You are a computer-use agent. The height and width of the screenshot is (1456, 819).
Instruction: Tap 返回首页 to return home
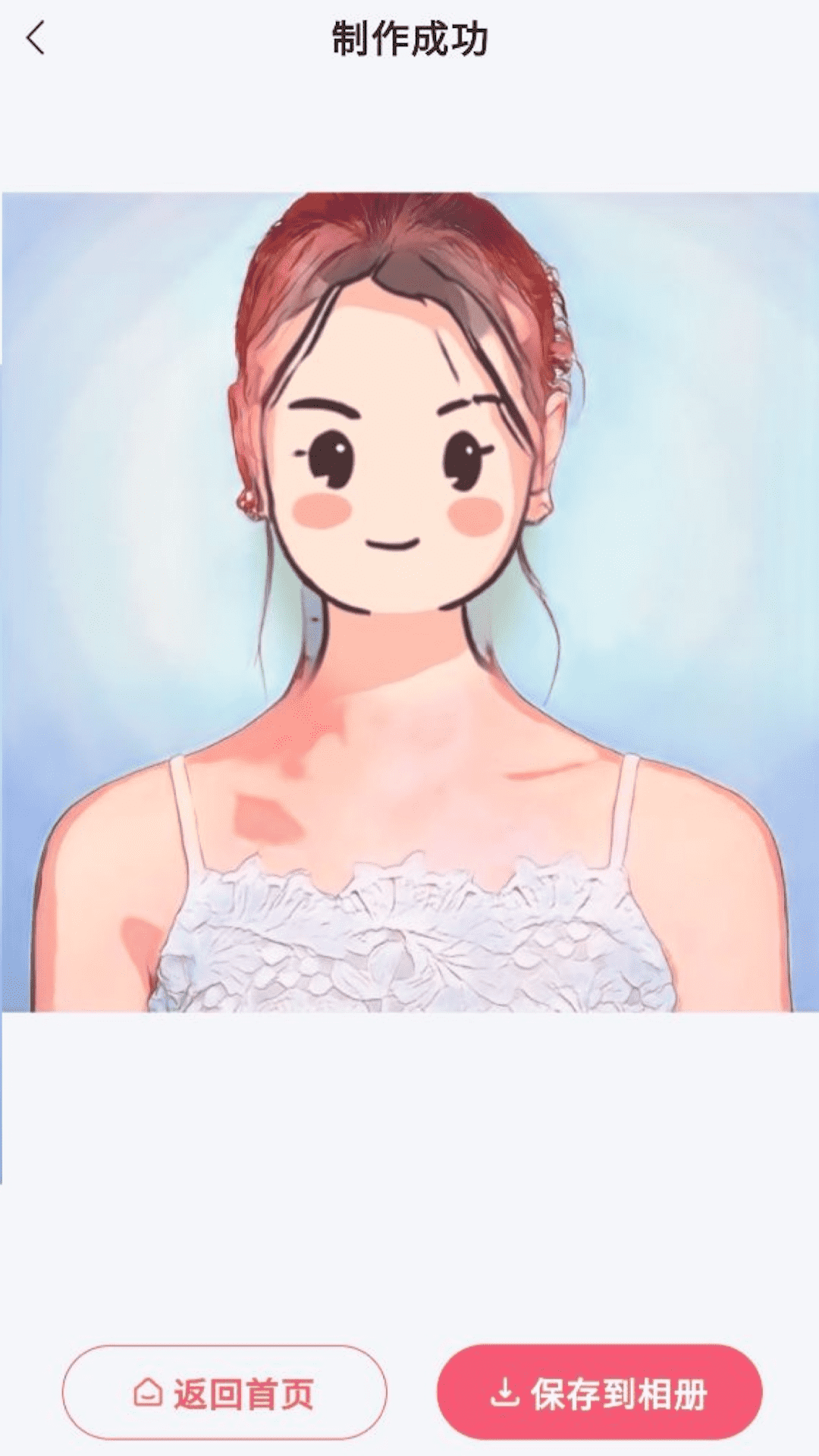pyautogui.click(x=224, y=1392)
